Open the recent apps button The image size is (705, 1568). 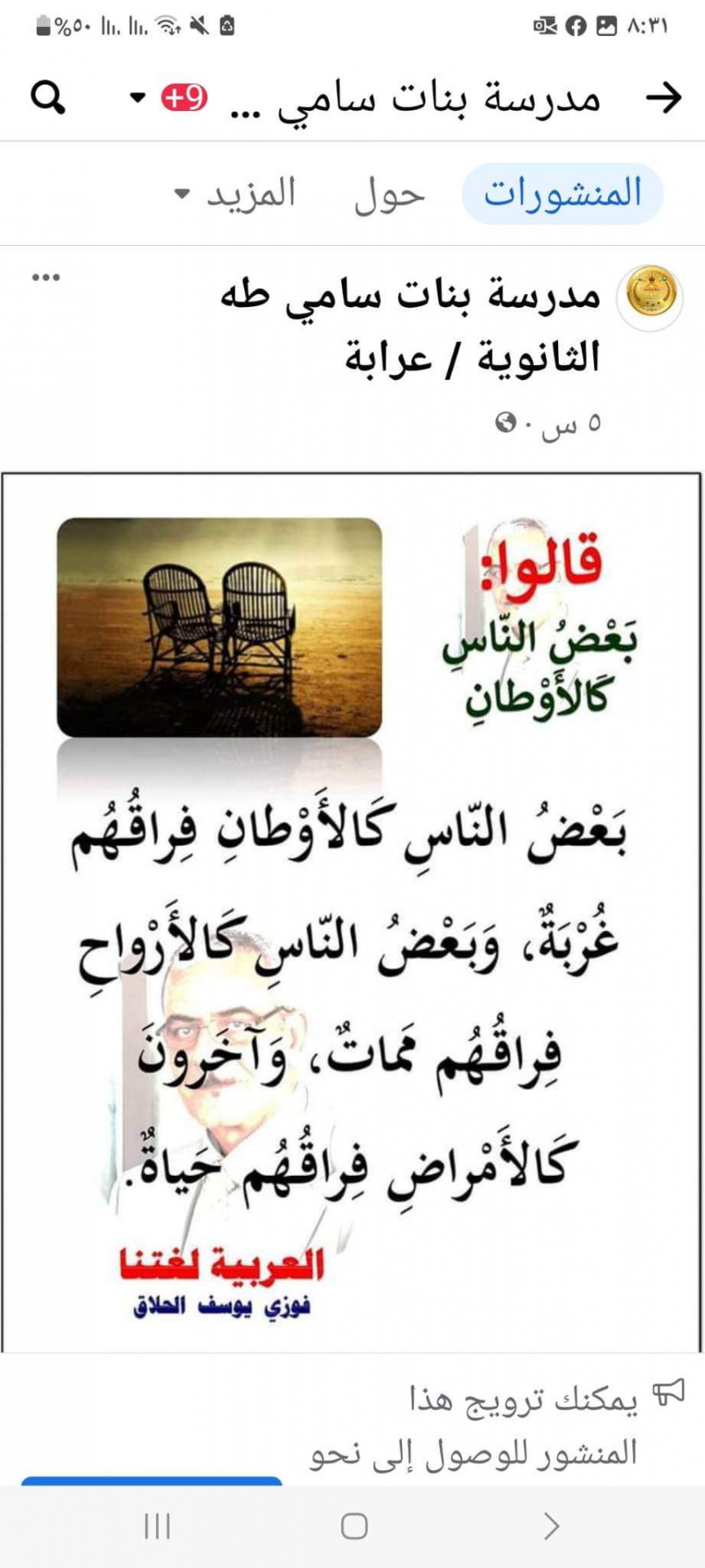156,1526
